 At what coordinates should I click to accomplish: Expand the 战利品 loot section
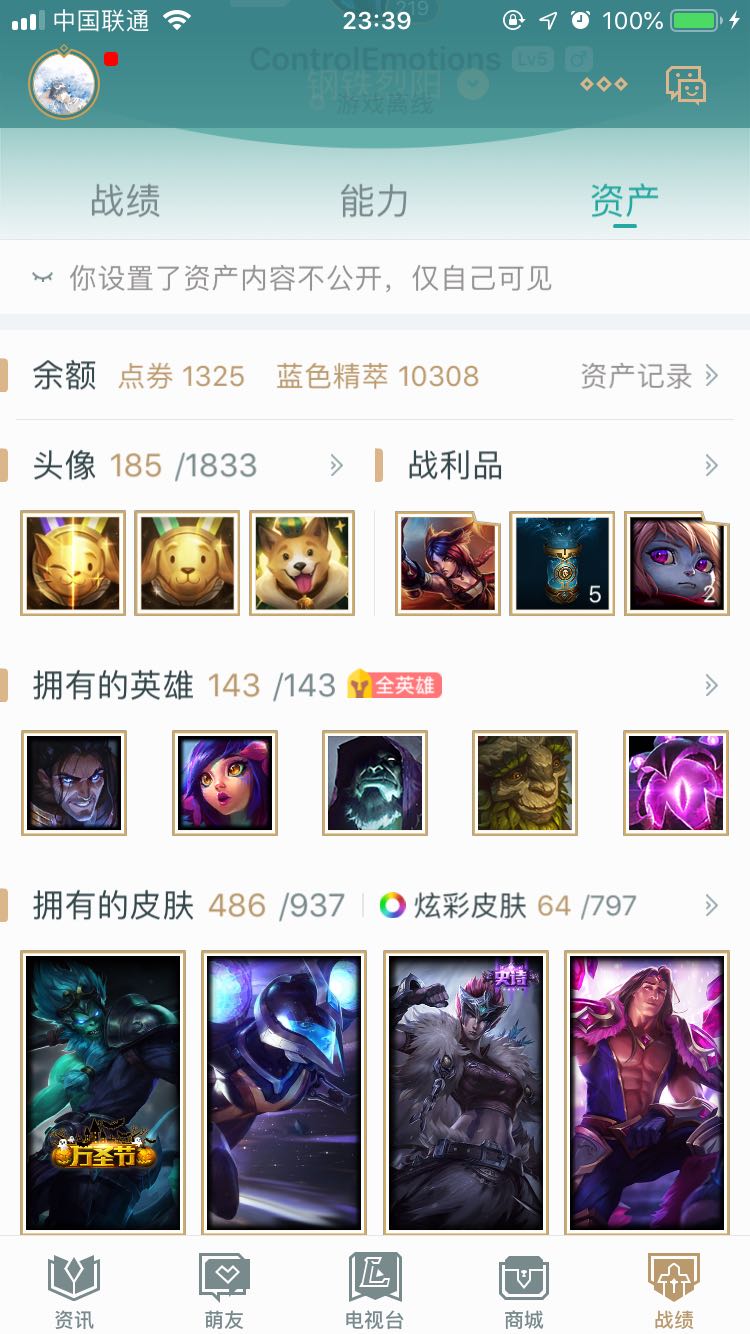711,465
